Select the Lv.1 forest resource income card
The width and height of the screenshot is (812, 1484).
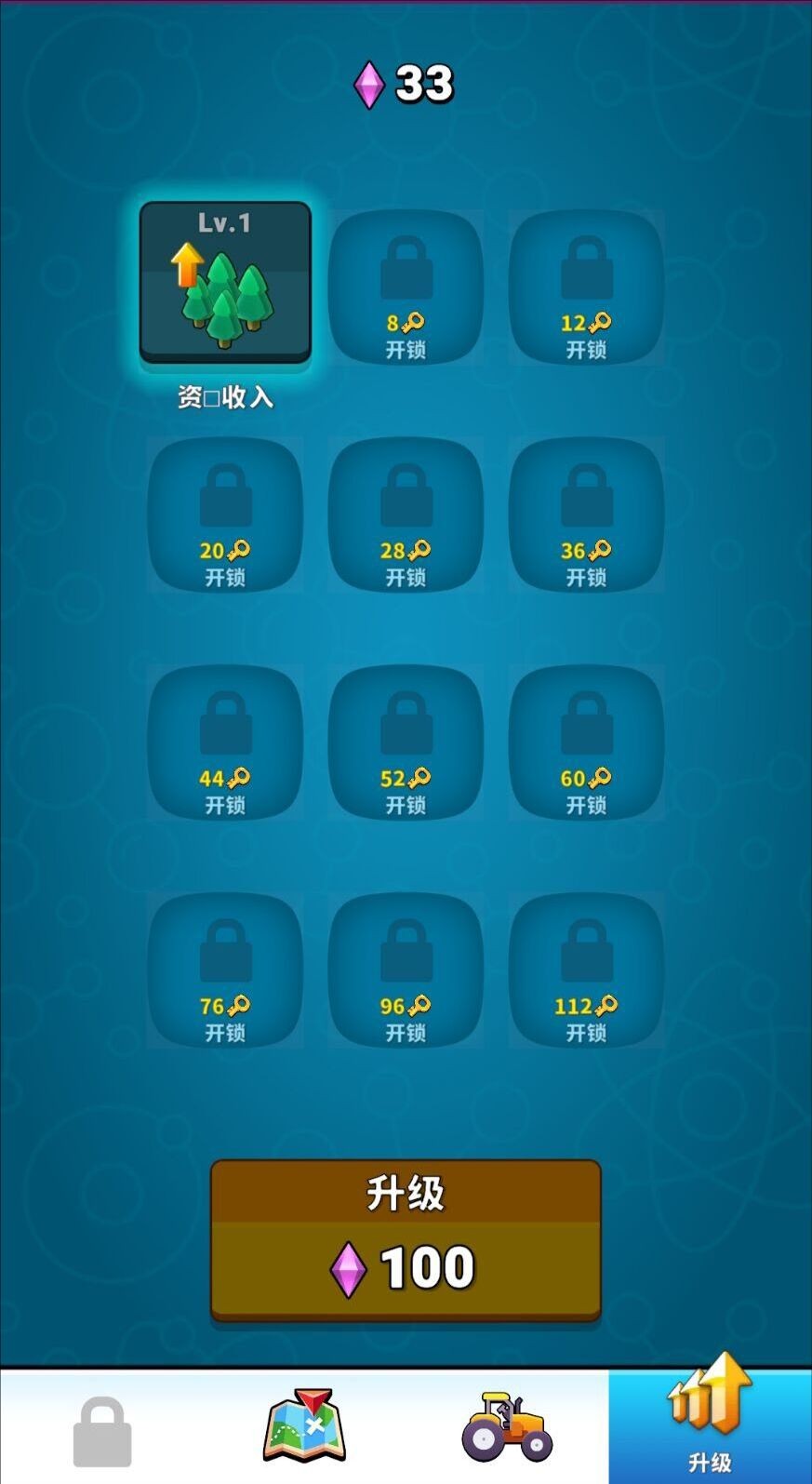click(x=225, y=282)
